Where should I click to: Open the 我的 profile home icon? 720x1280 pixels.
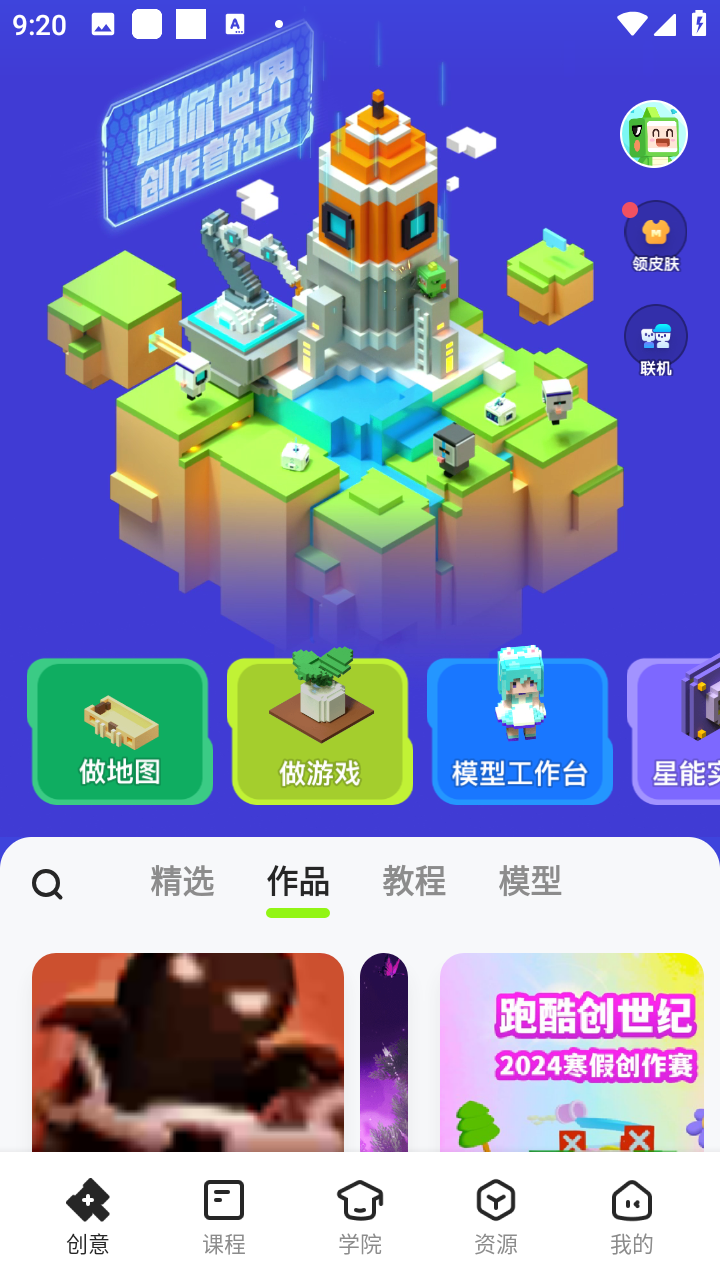point(631,1199)
